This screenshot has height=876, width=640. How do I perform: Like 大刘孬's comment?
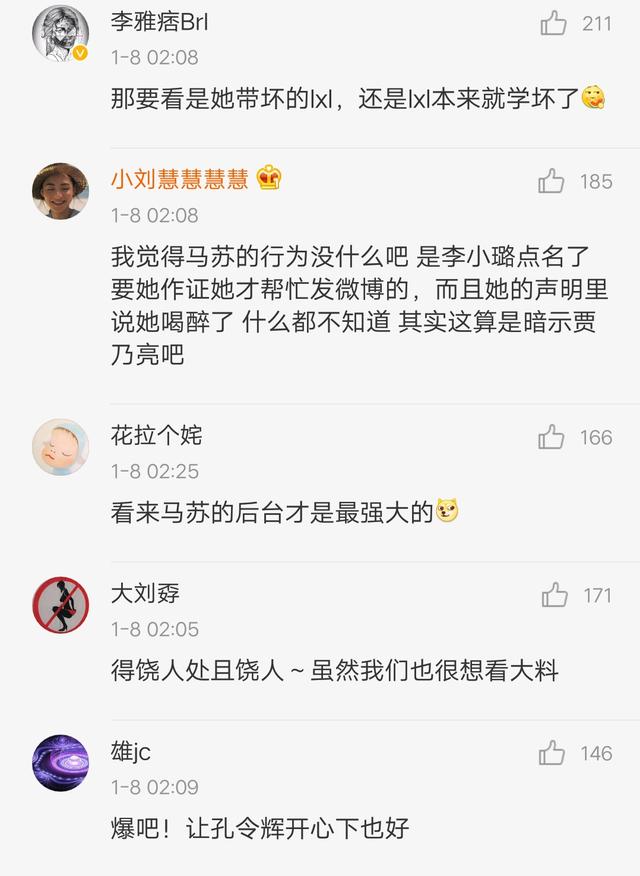point(554,595)
